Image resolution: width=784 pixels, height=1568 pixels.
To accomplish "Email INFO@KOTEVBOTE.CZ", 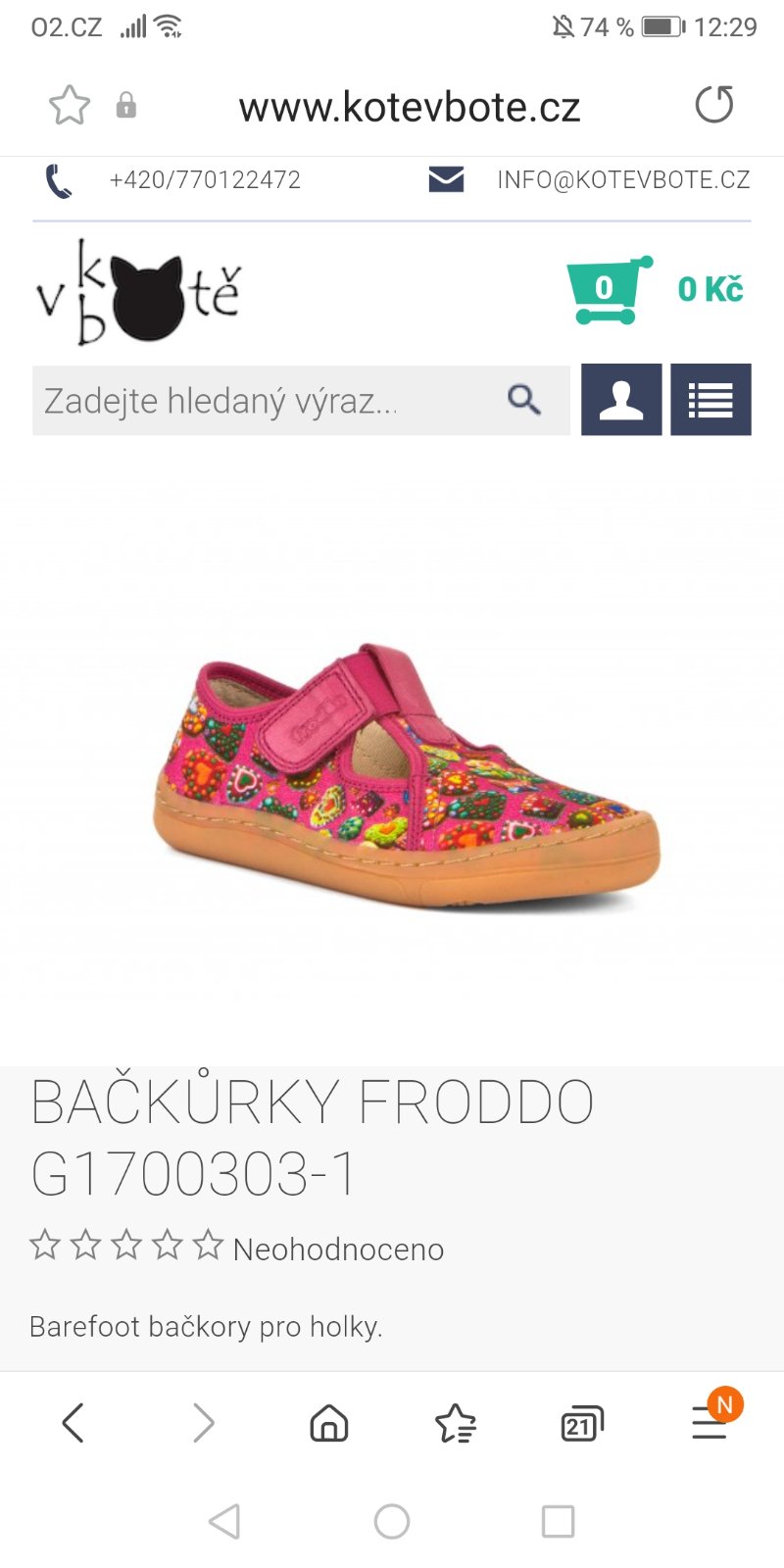I will pos(622,180).
